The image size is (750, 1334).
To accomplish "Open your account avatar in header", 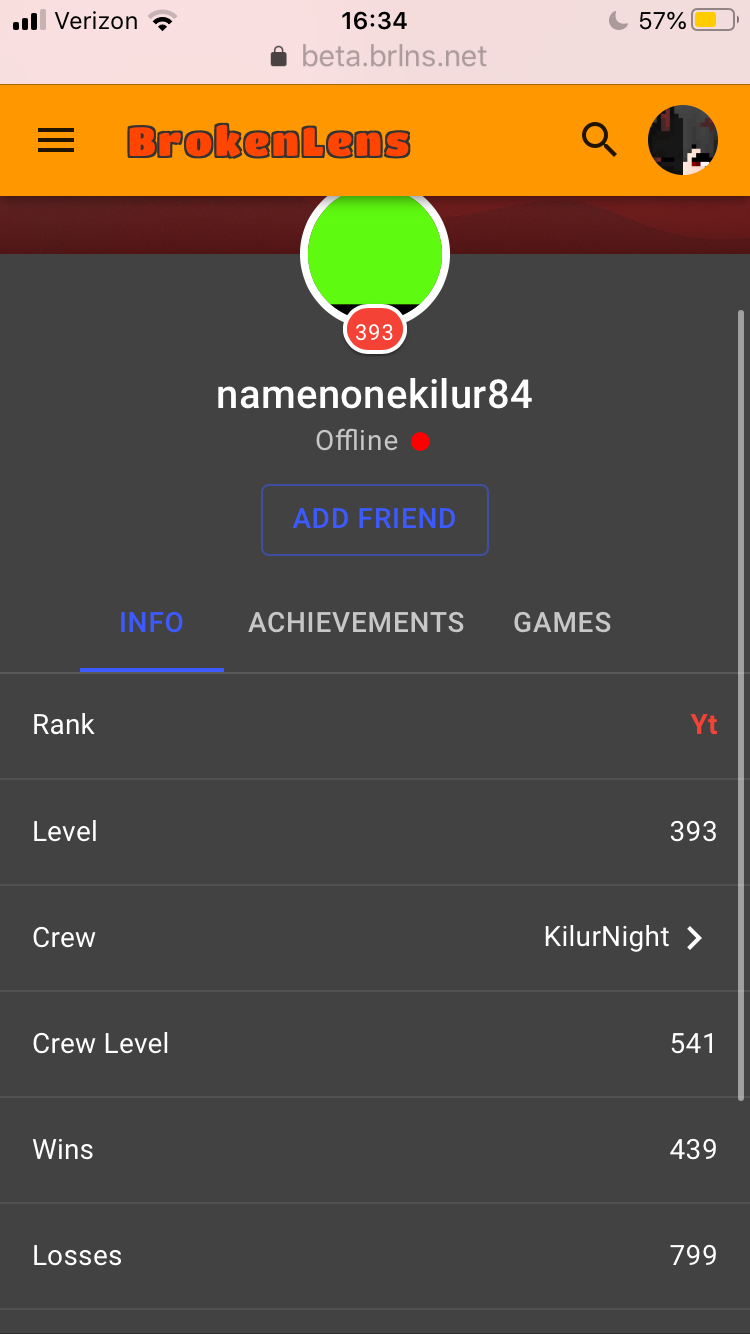I will point(683,140).
